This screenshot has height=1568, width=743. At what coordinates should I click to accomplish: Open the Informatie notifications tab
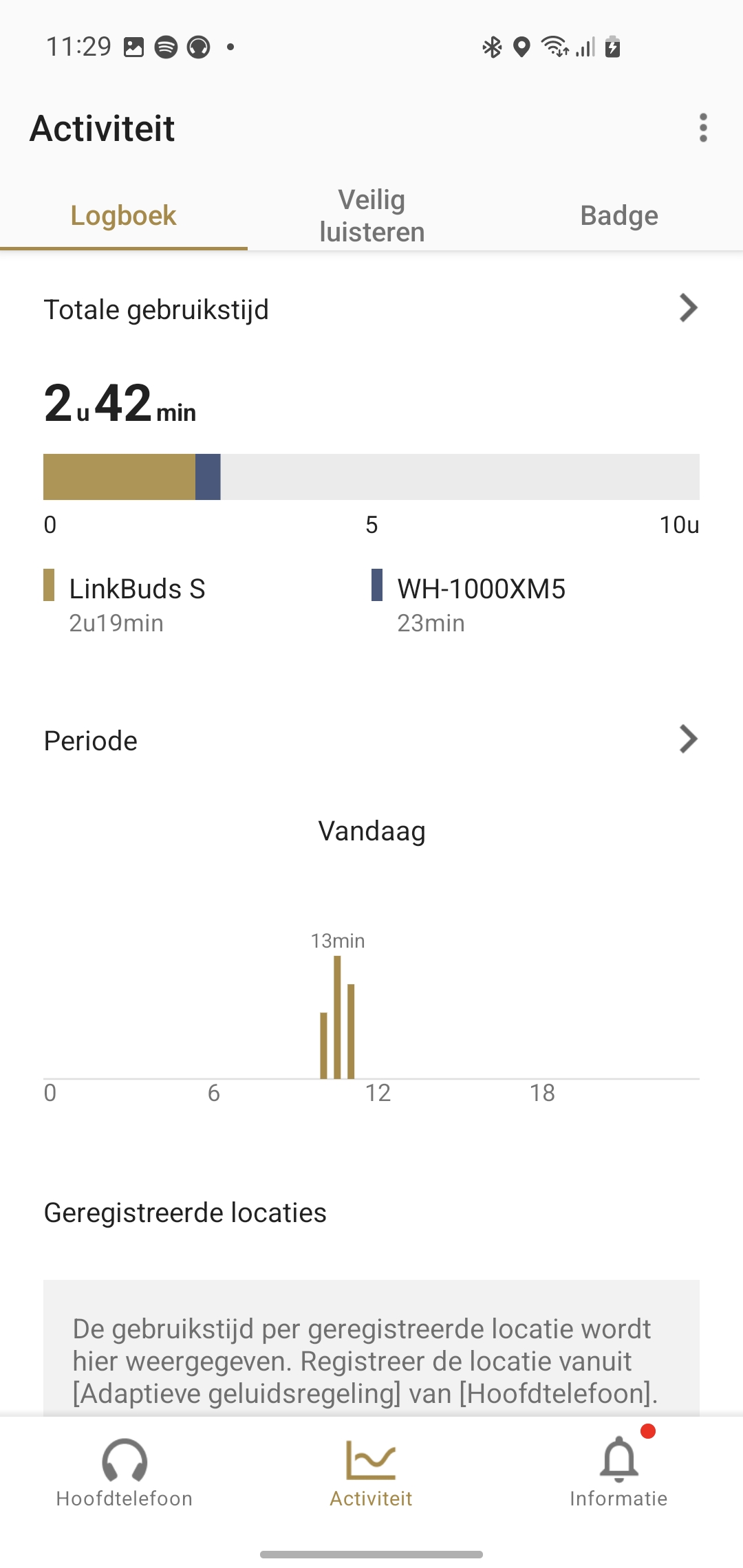(x=619, y=1473)
